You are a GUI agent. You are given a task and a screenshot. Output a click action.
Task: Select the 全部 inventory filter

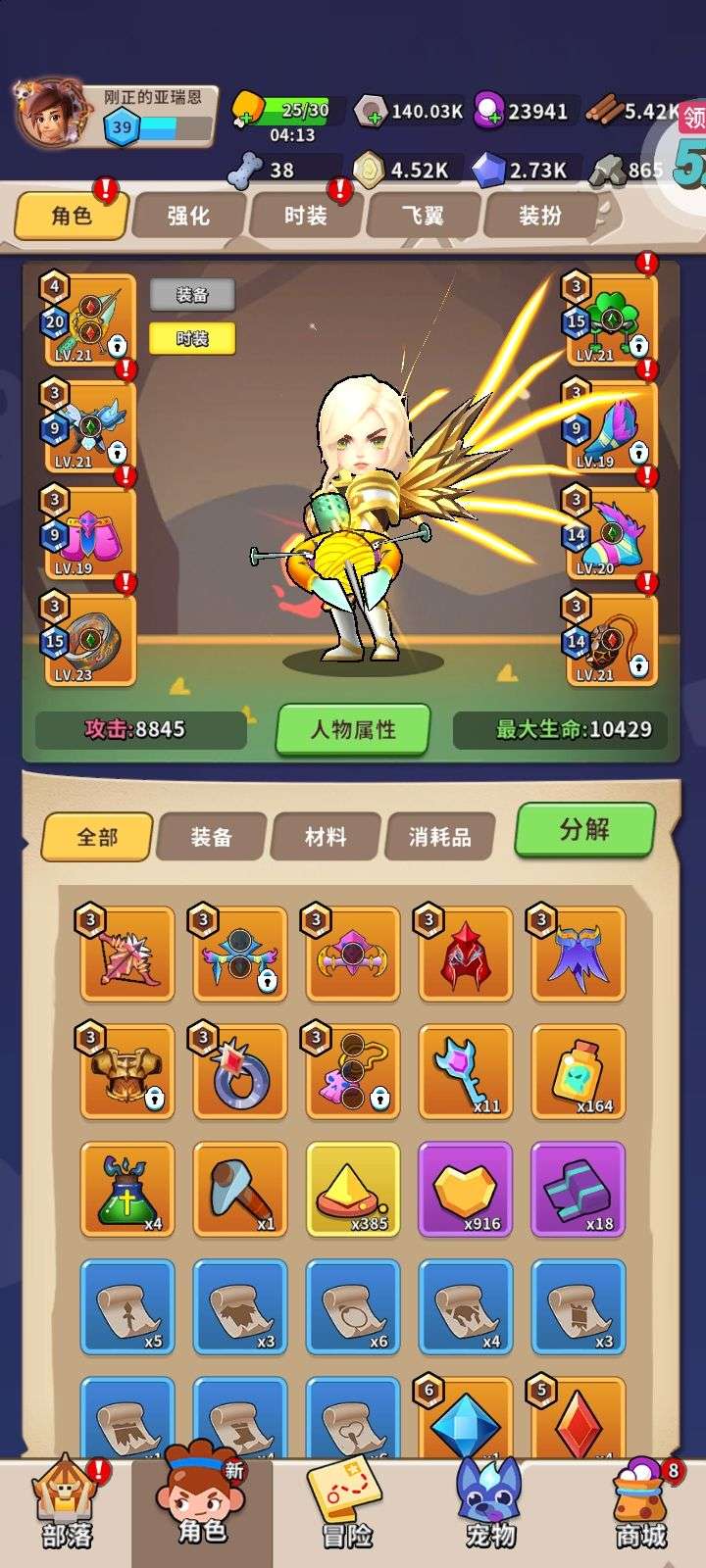tap(97, 837)
